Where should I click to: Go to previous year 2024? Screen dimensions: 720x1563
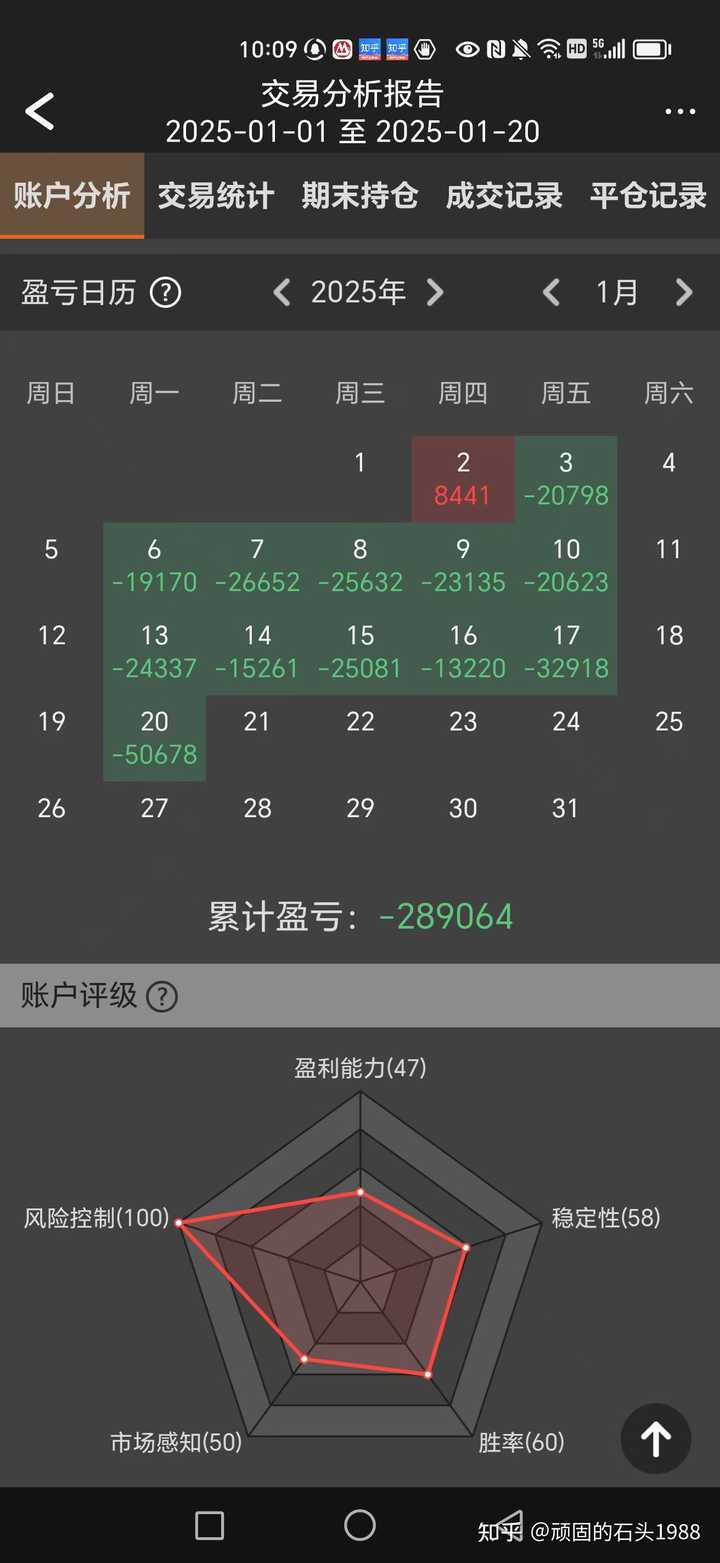click(281, 292)
